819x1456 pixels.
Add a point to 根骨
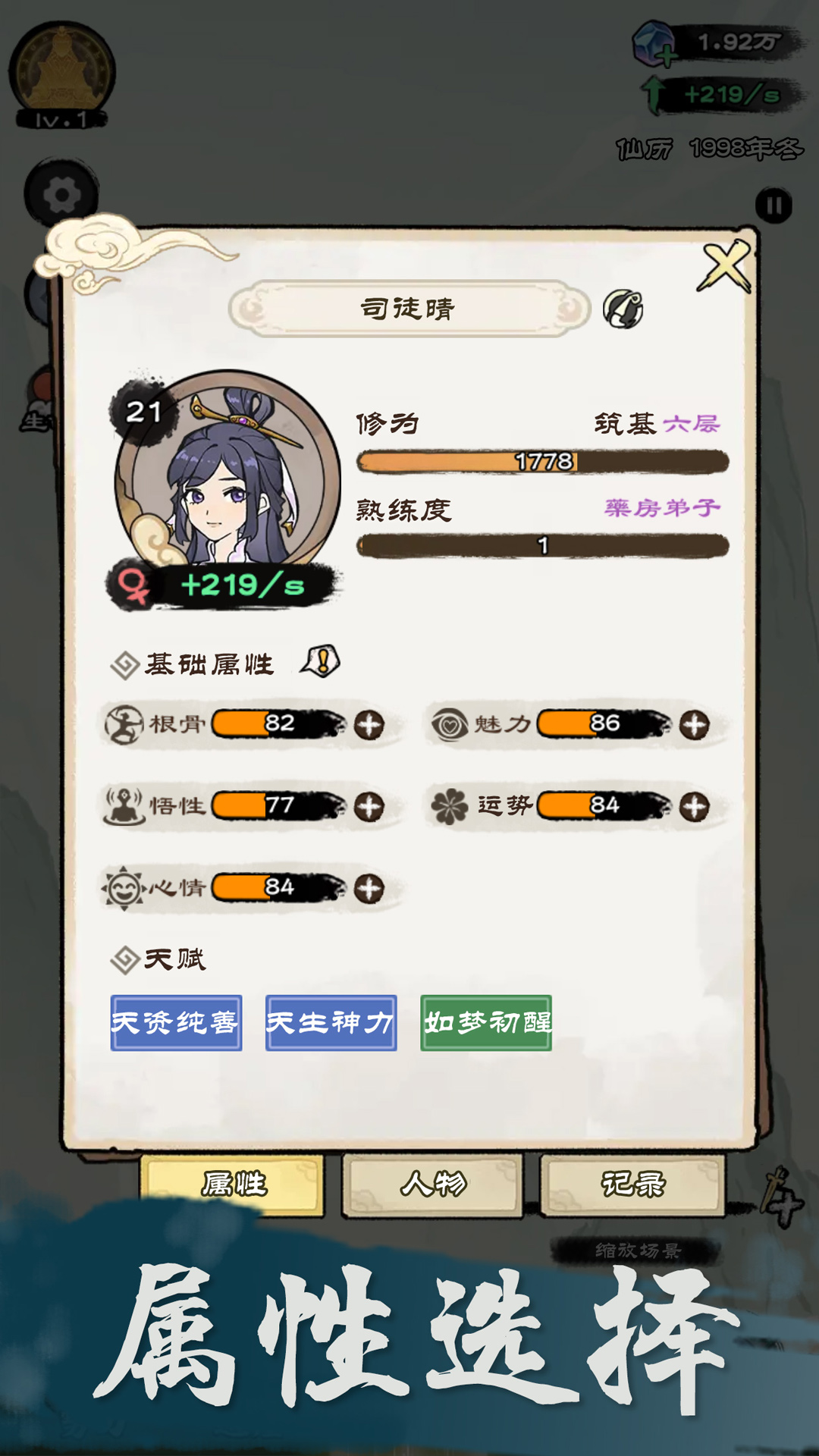[369, 725]
